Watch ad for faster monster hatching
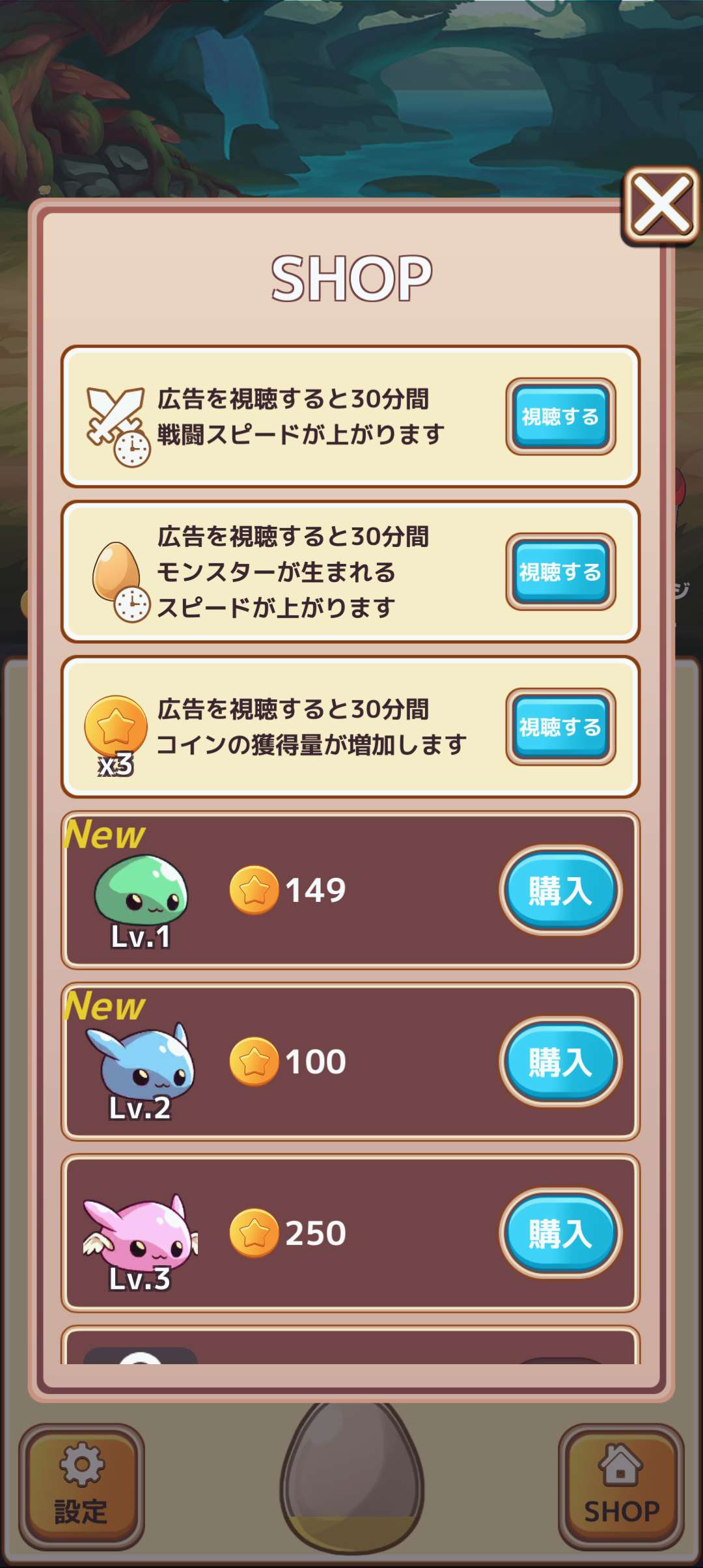703x1568 pixels. pyautogui.click(x=560, y=572)
